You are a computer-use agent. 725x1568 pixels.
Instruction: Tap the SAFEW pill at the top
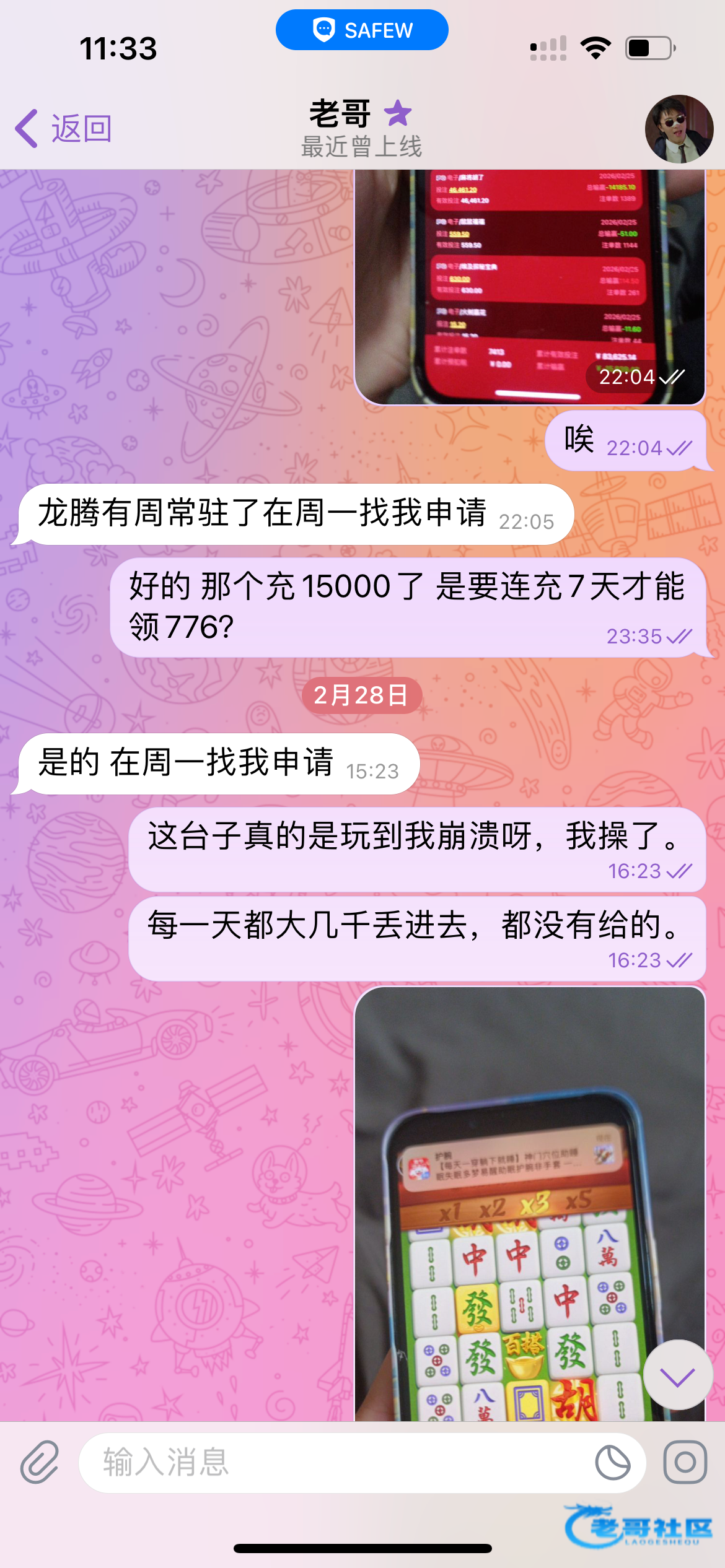click(x=362, y=30)
